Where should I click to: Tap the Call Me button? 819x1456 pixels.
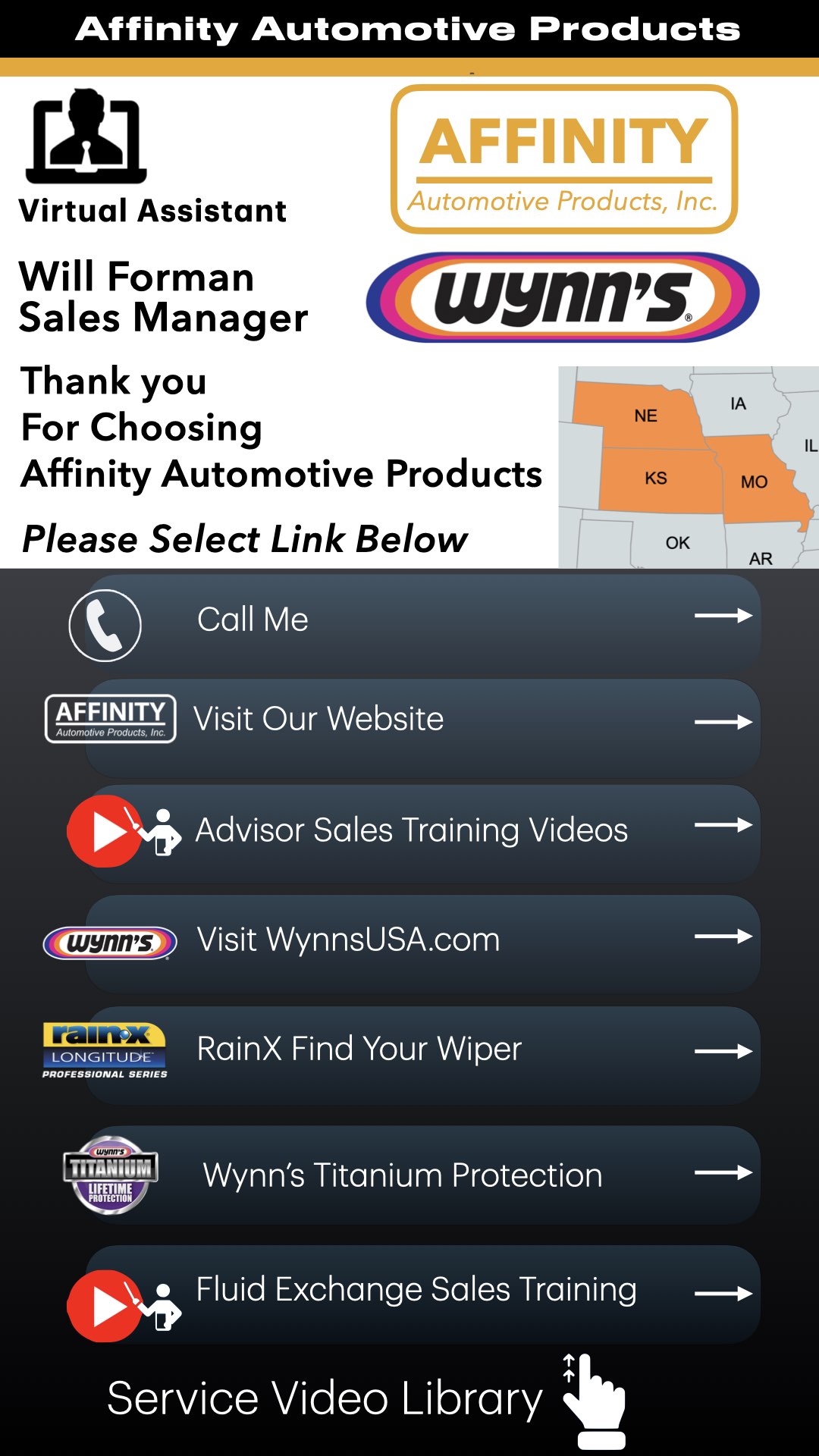pos(422,622)
